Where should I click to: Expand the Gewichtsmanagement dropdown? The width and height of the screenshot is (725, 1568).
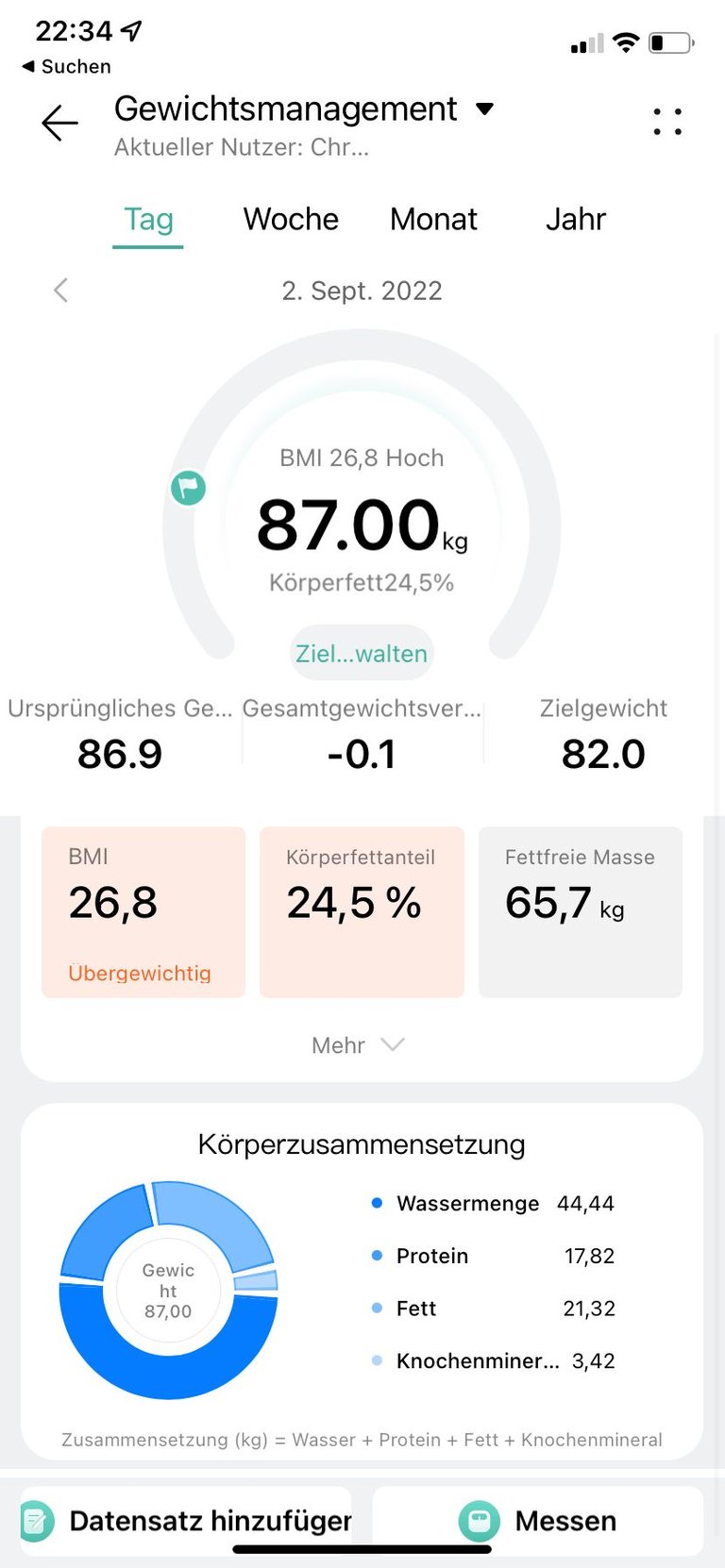(x=484, y=109)
